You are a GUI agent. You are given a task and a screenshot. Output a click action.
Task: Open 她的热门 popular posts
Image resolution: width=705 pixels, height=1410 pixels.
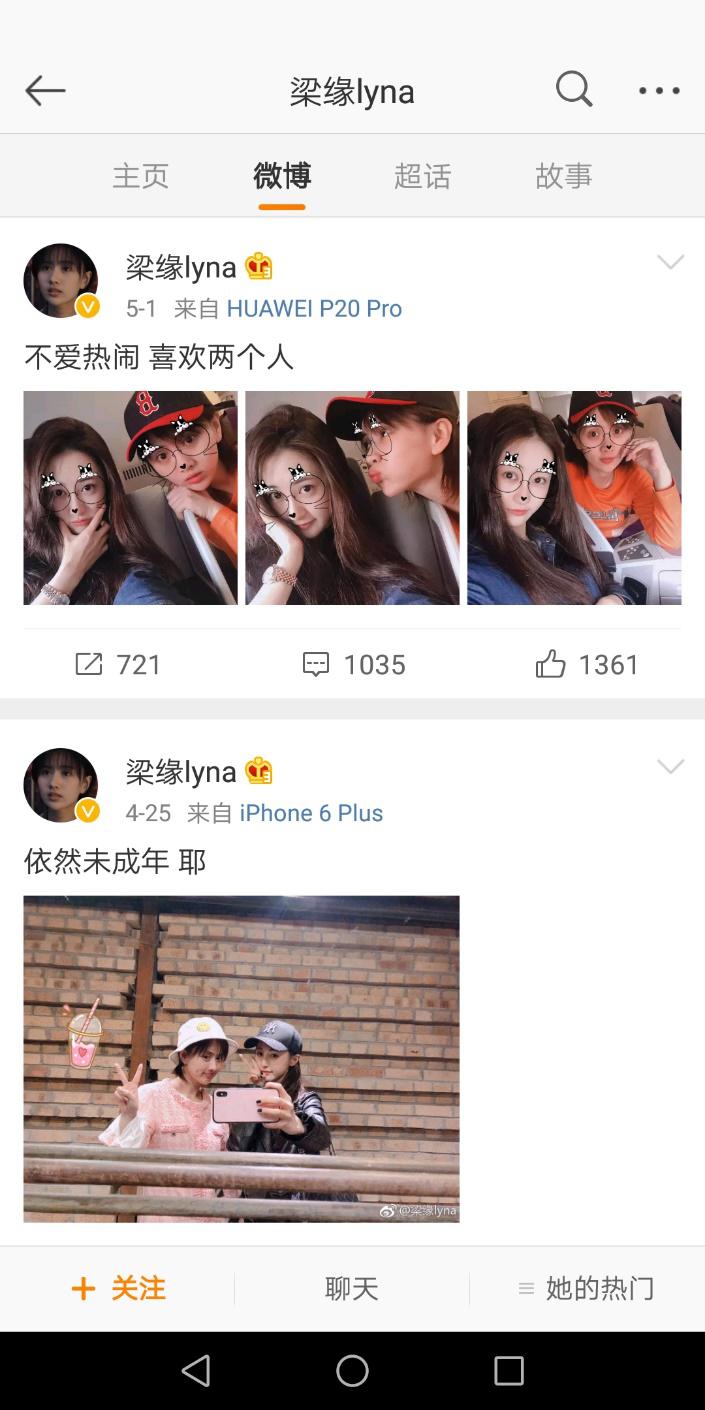click(587, 1288)
